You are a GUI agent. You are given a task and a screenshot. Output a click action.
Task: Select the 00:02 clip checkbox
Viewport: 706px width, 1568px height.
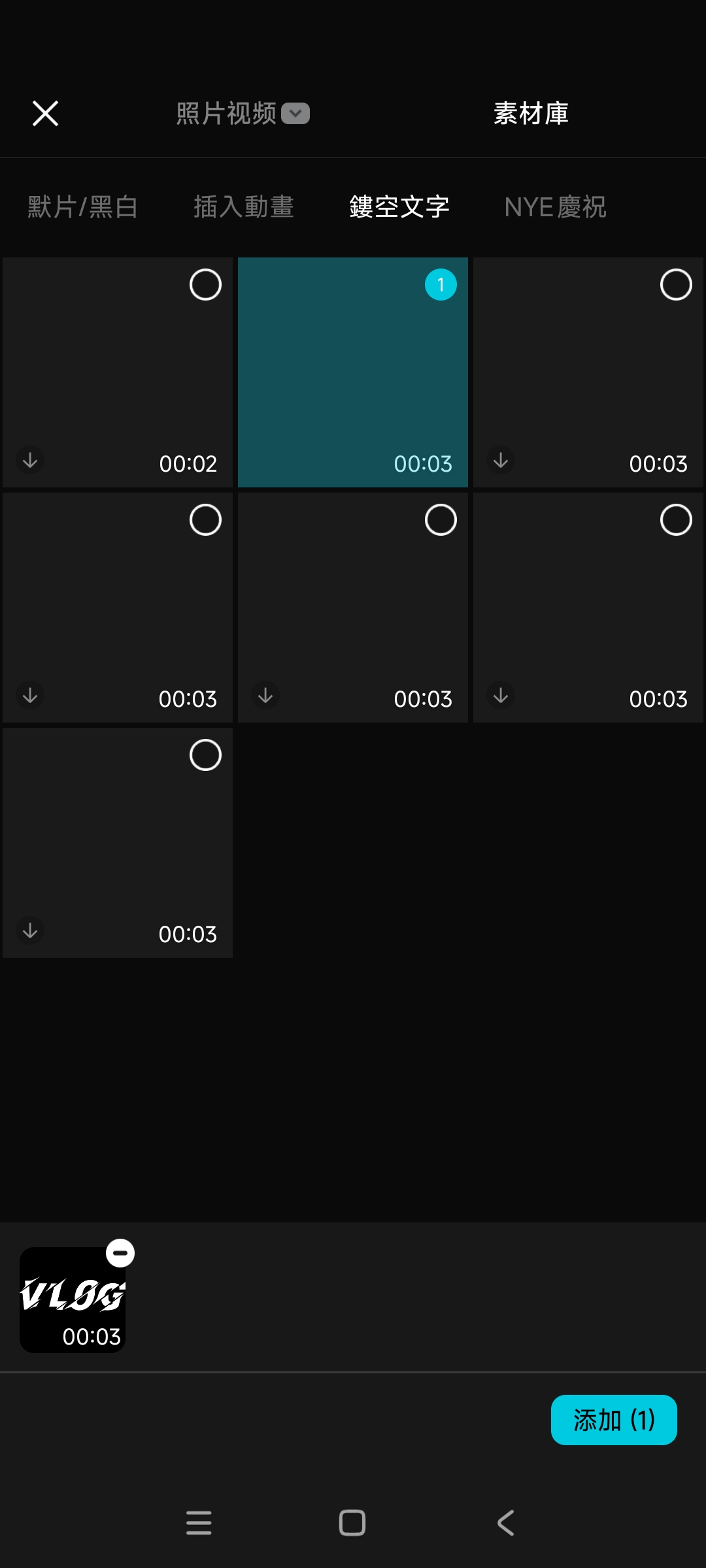[205, 285]
